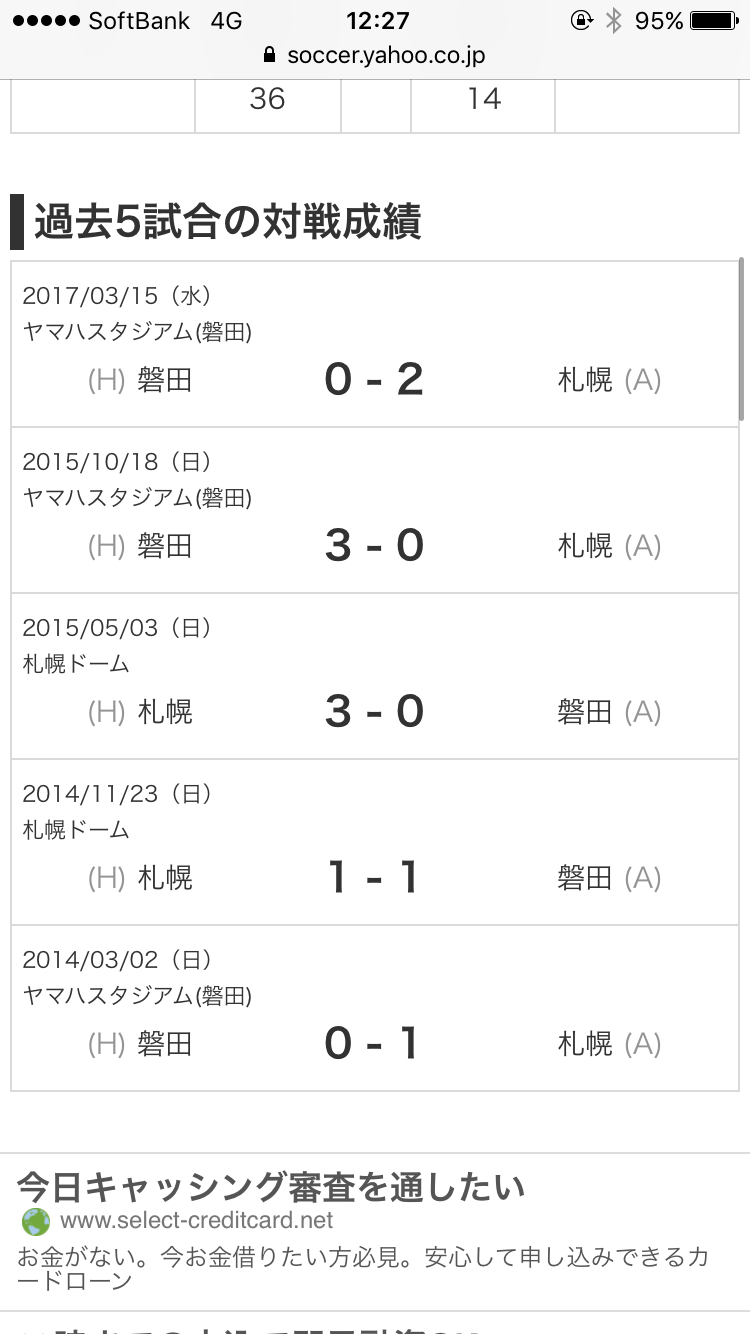750x1334 pixels.
Task: Open the soccer.yahoo.co.jp address bar
Action: coord(375,55)
